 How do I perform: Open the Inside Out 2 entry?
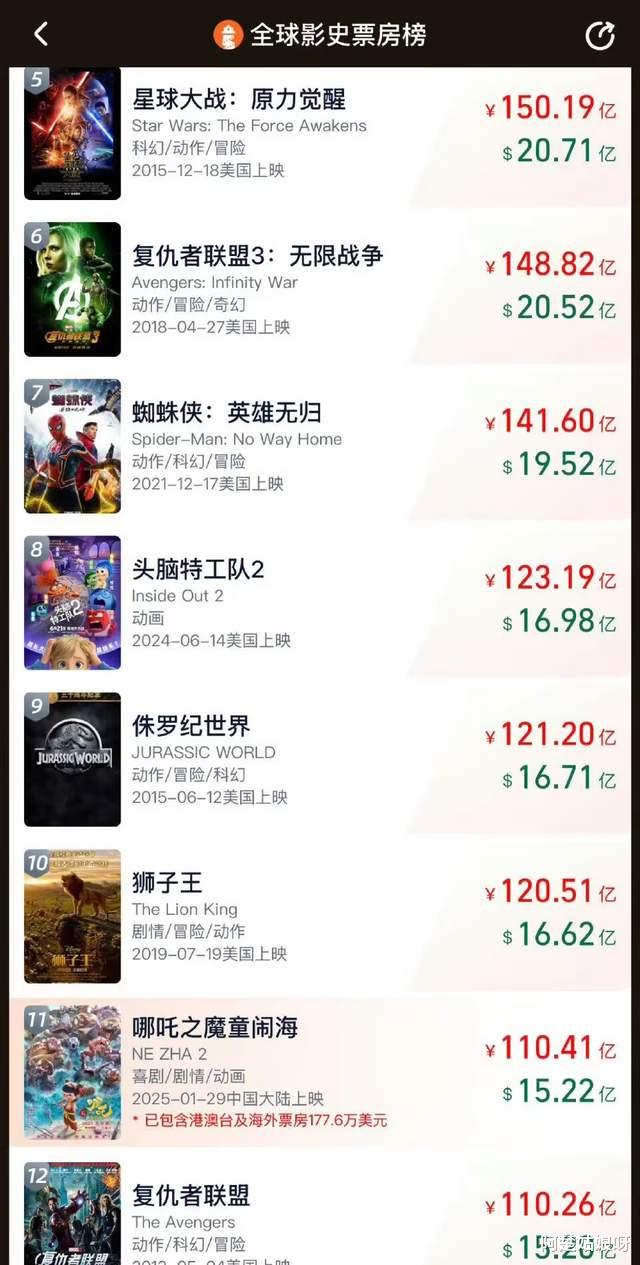point(320,603)
